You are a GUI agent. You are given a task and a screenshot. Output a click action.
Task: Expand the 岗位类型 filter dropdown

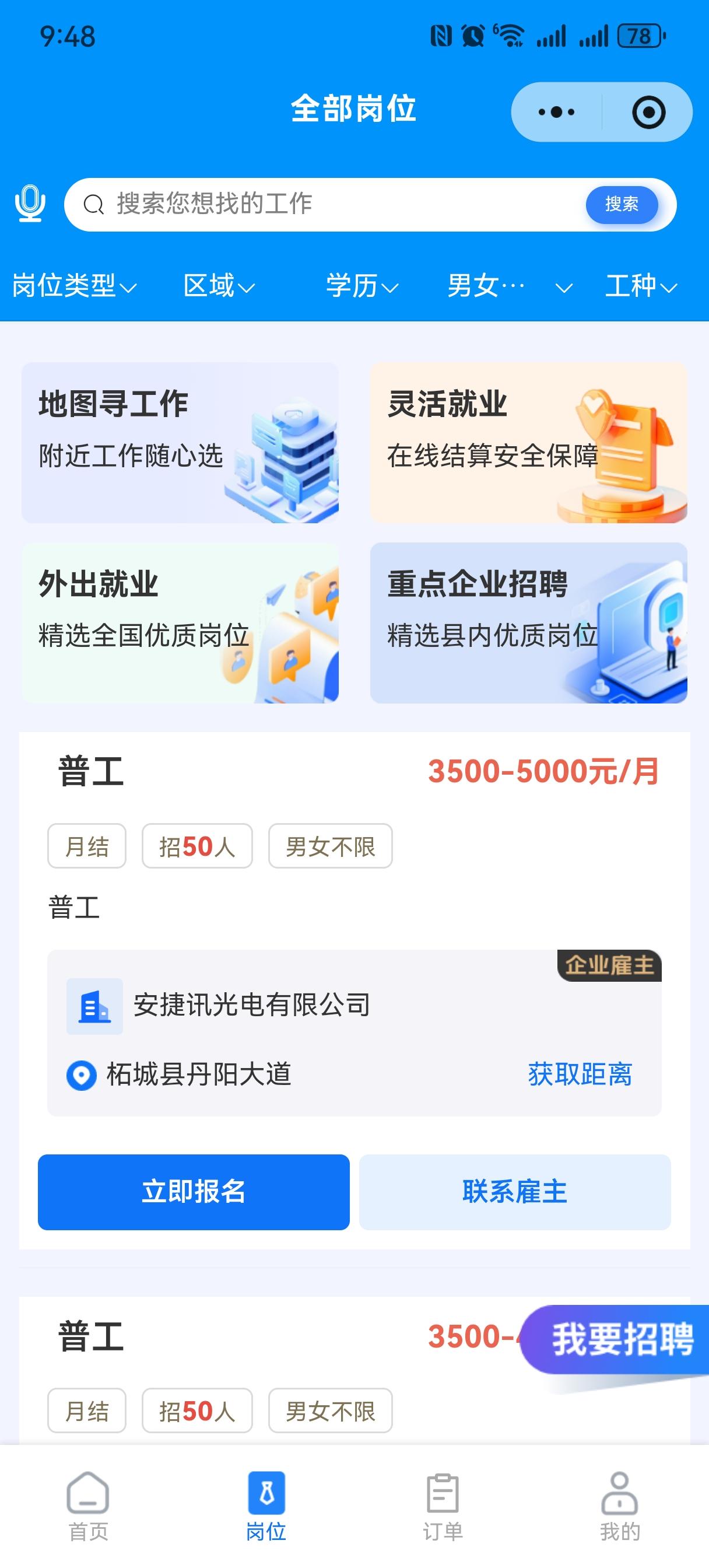[x=74, y=285]
